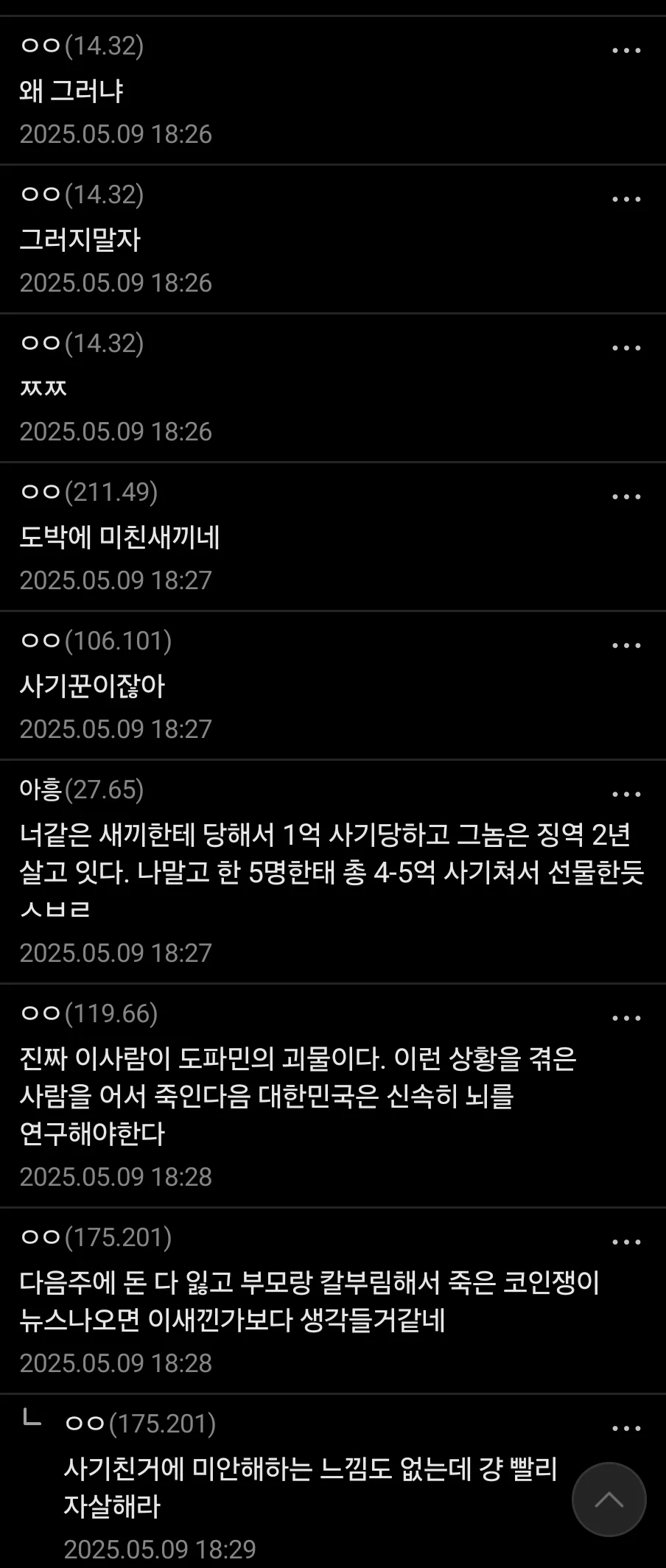The height and width of the screenshot is (1568, 666).
Task: Open options for the '도박에 미친새끼네' comment
Action: tap(626, 496)
